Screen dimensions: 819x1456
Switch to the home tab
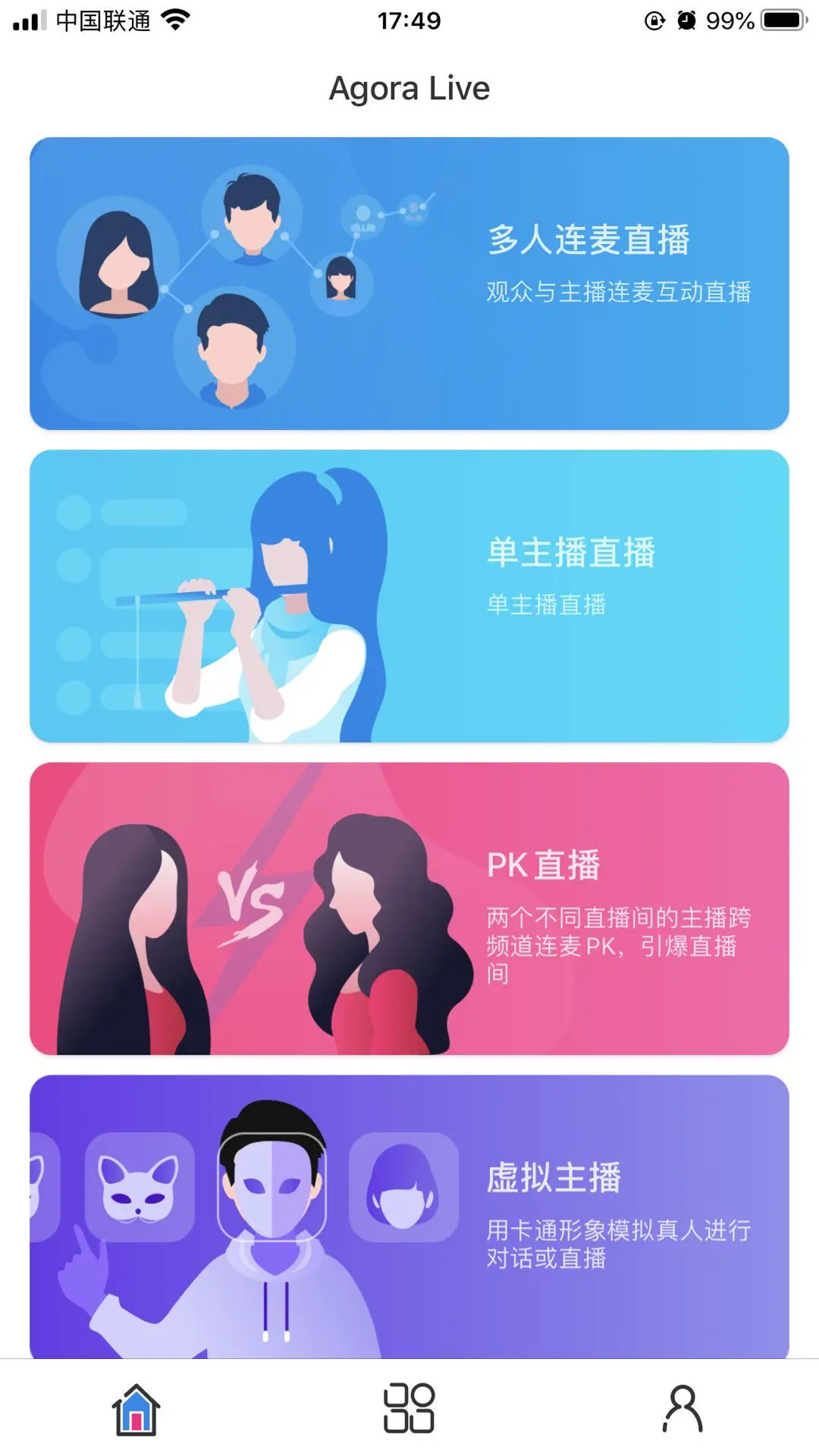click(136, 1409)
